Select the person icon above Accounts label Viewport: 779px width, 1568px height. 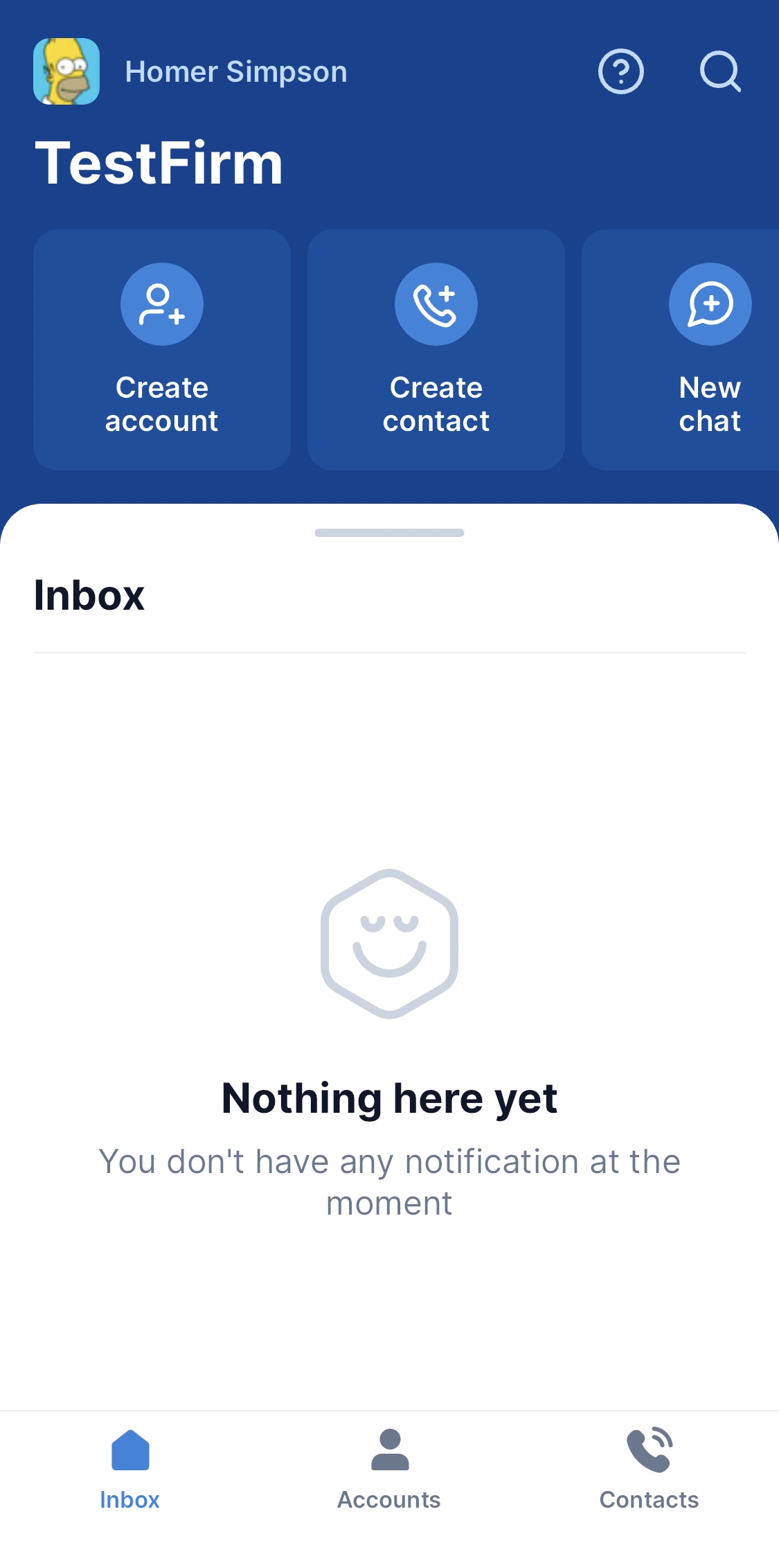point(389,1452)
